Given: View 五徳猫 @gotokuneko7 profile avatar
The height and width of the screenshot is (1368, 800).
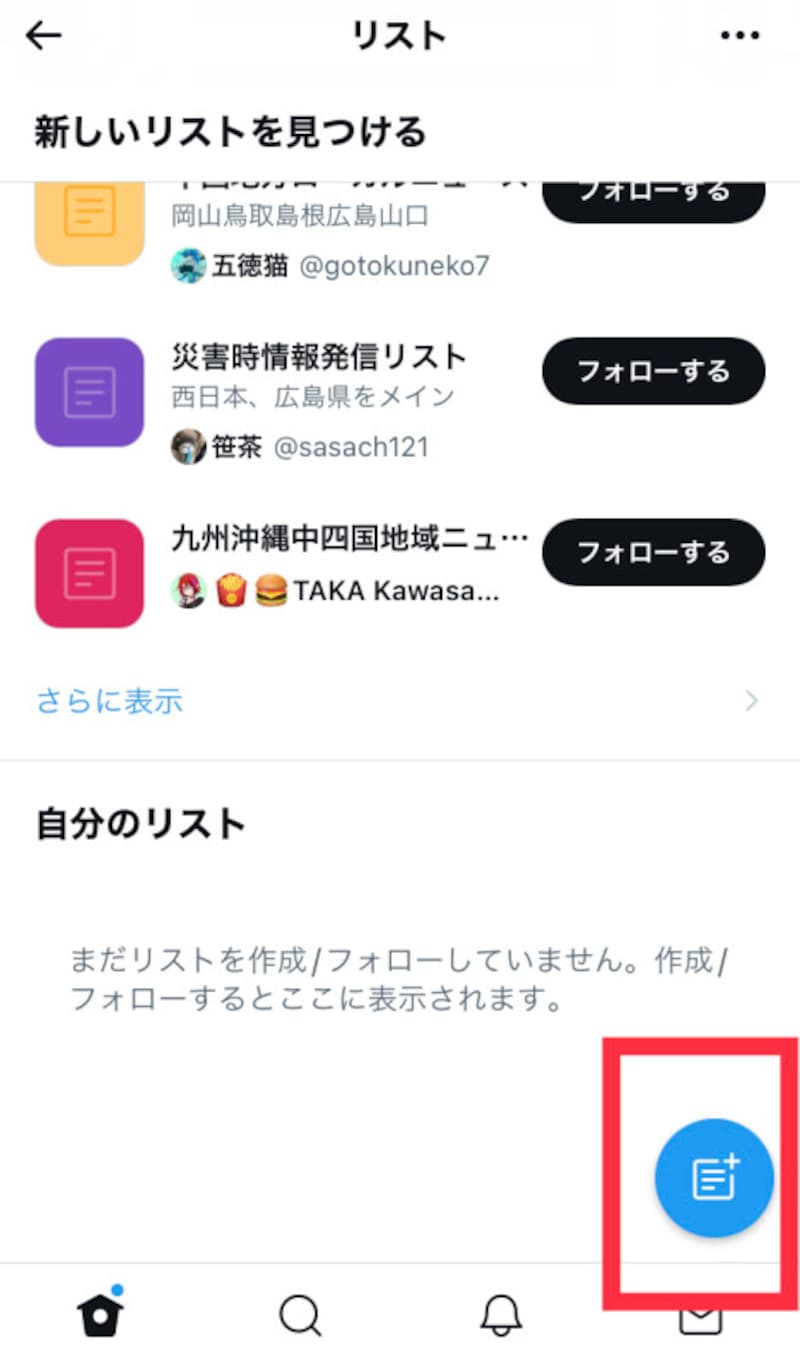Looking at the screenshot, I should point(189,266).
